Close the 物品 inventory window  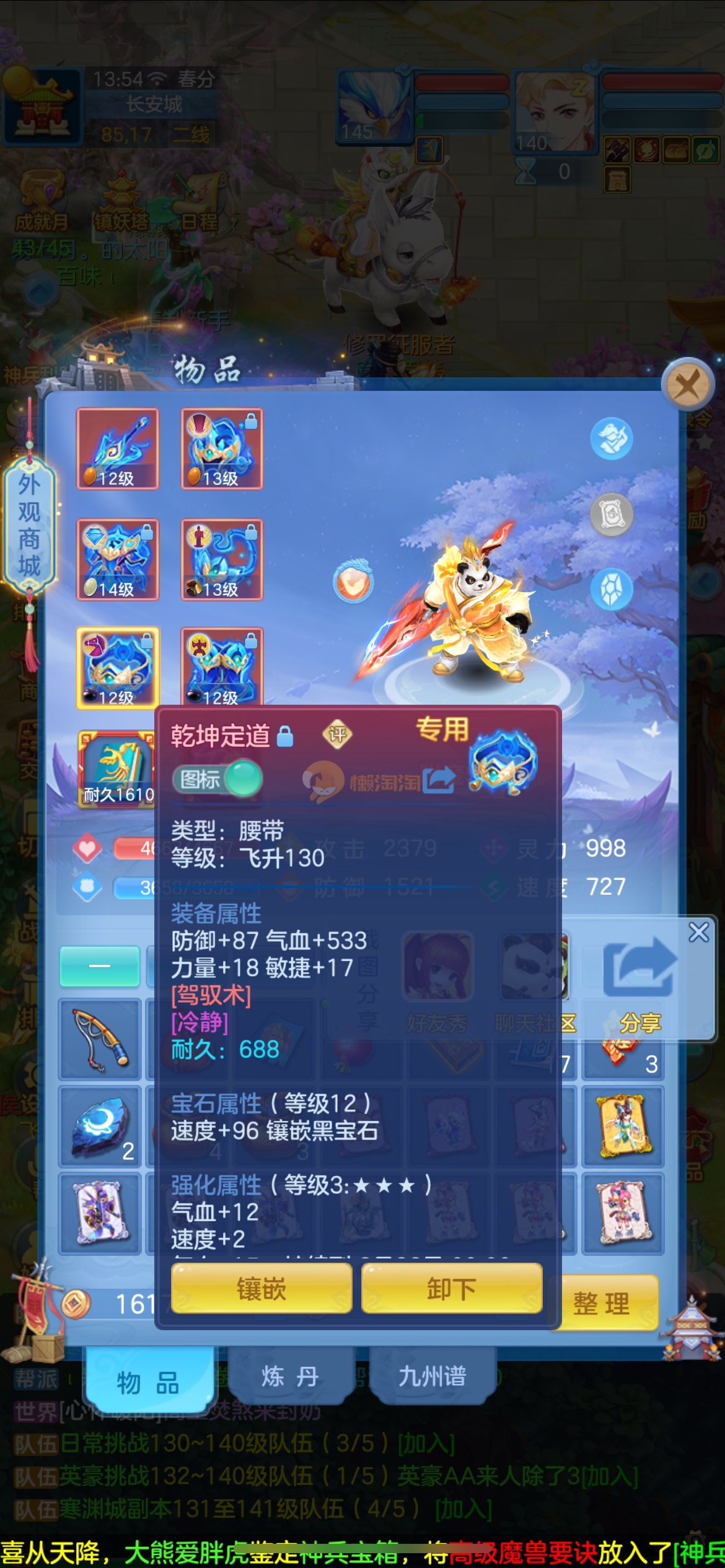687,385
